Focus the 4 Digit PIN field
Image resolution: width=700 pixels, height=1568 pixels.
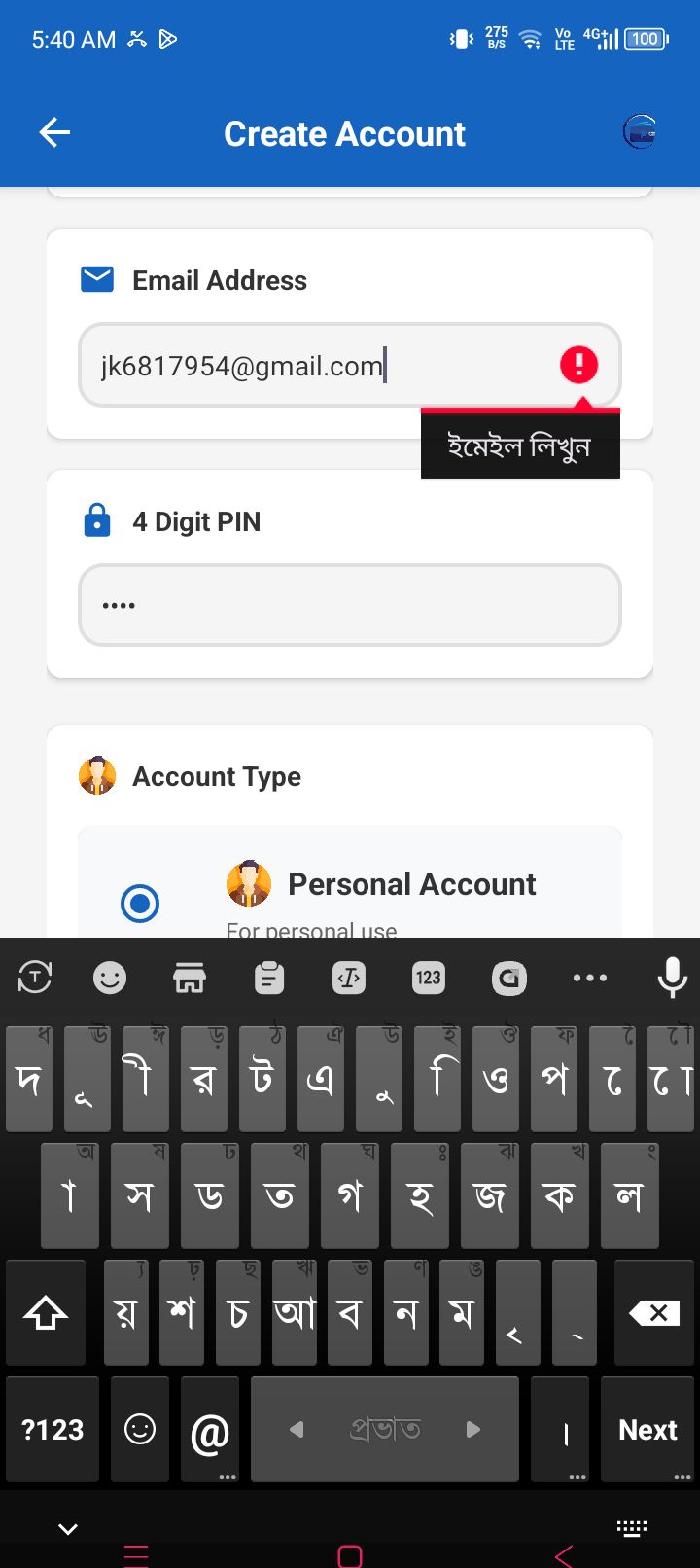350,605
